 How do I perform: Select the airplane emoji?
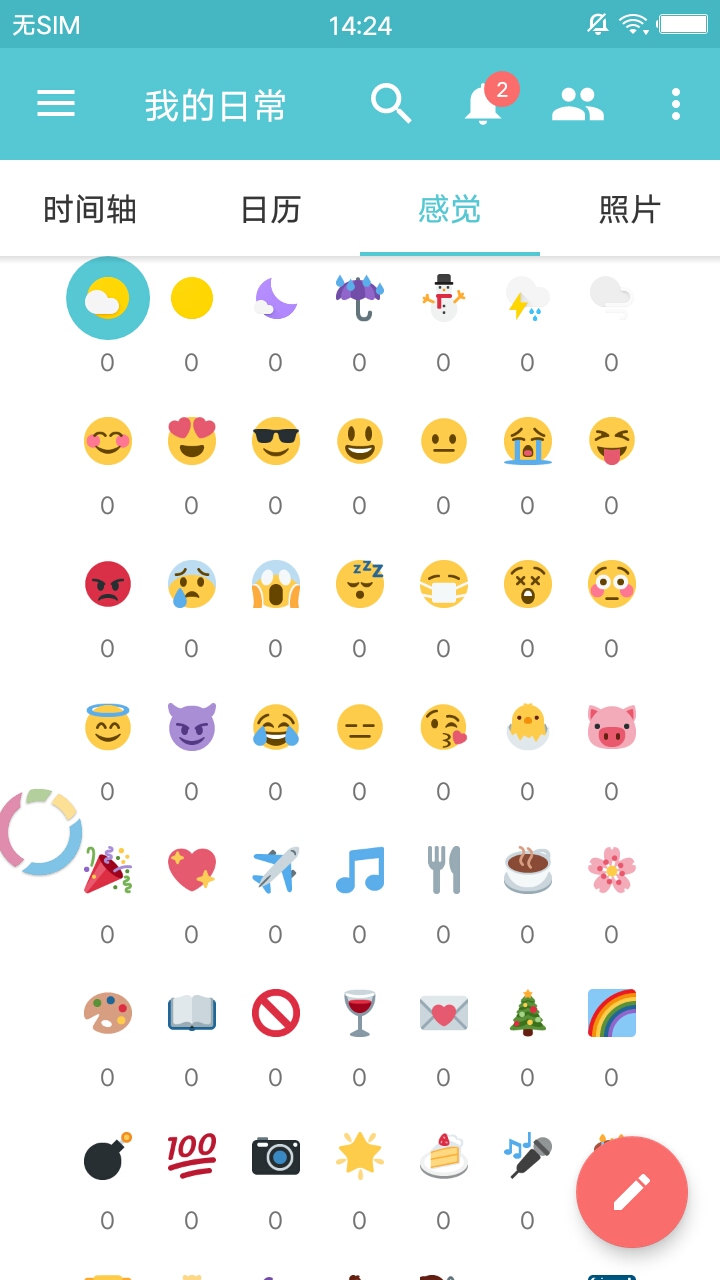(x=275, y=870)
